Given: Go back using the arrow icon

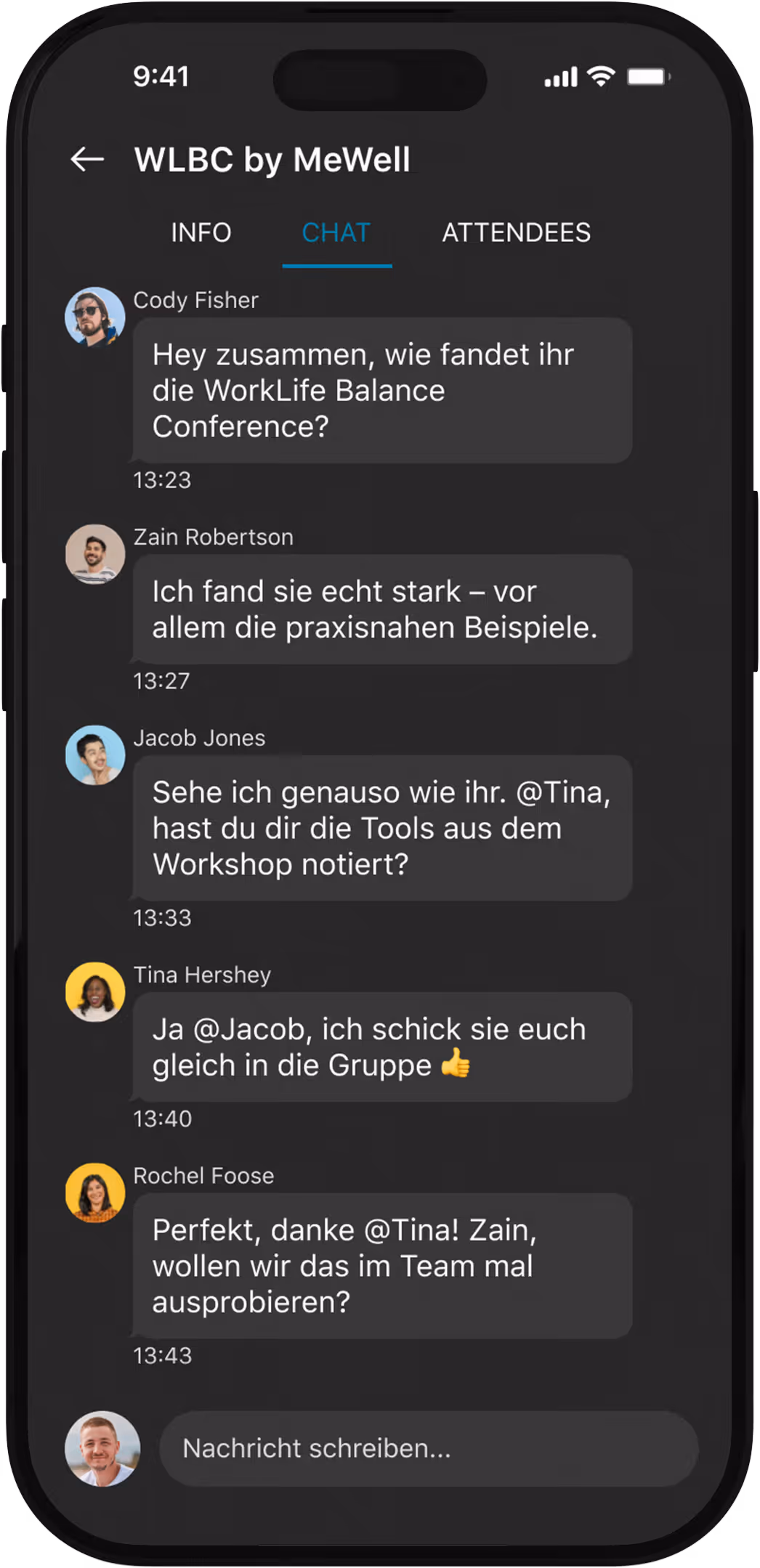Looking at the screenshot, I should pyautogui.click(x=87, y=159).
